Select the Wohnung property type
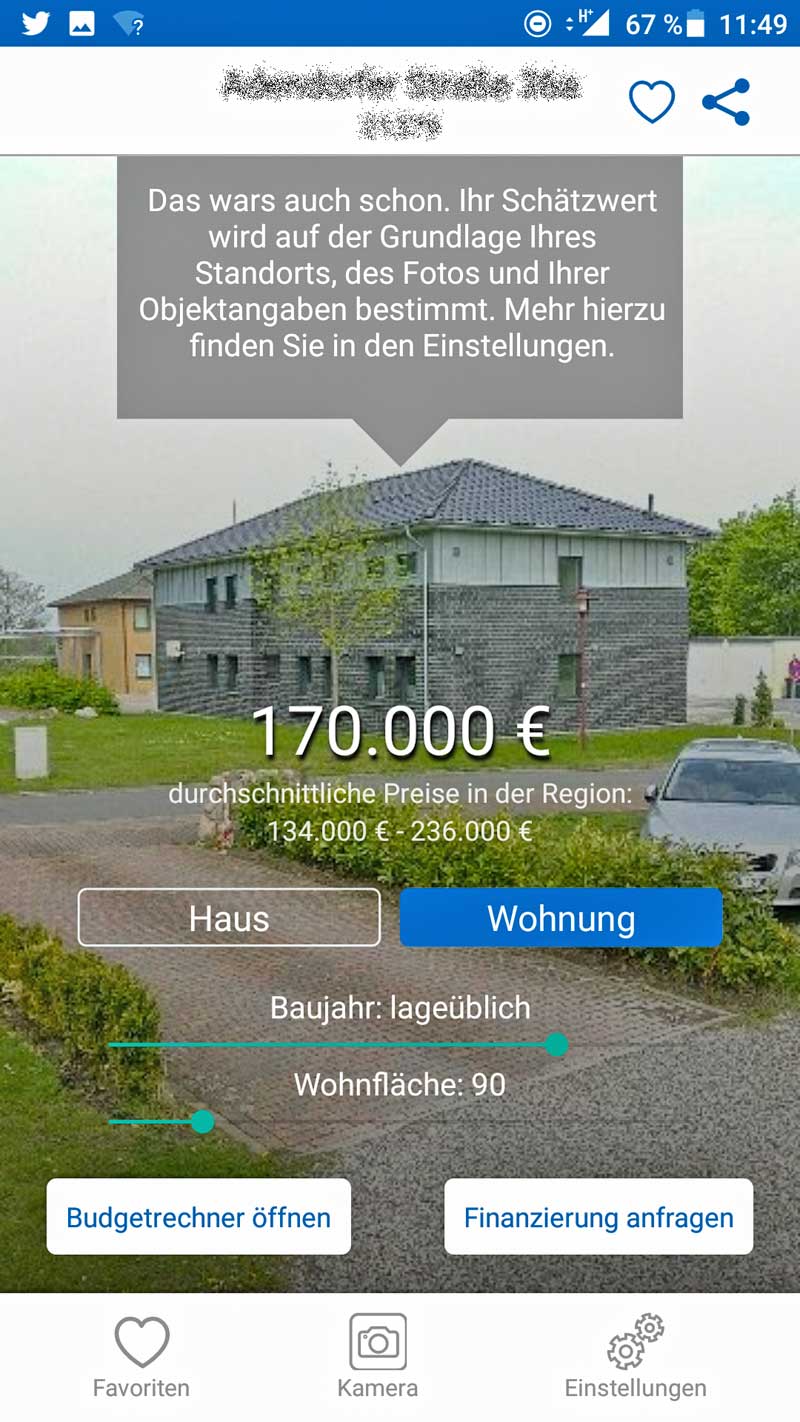800x1422 pixels. pos(561,917)
